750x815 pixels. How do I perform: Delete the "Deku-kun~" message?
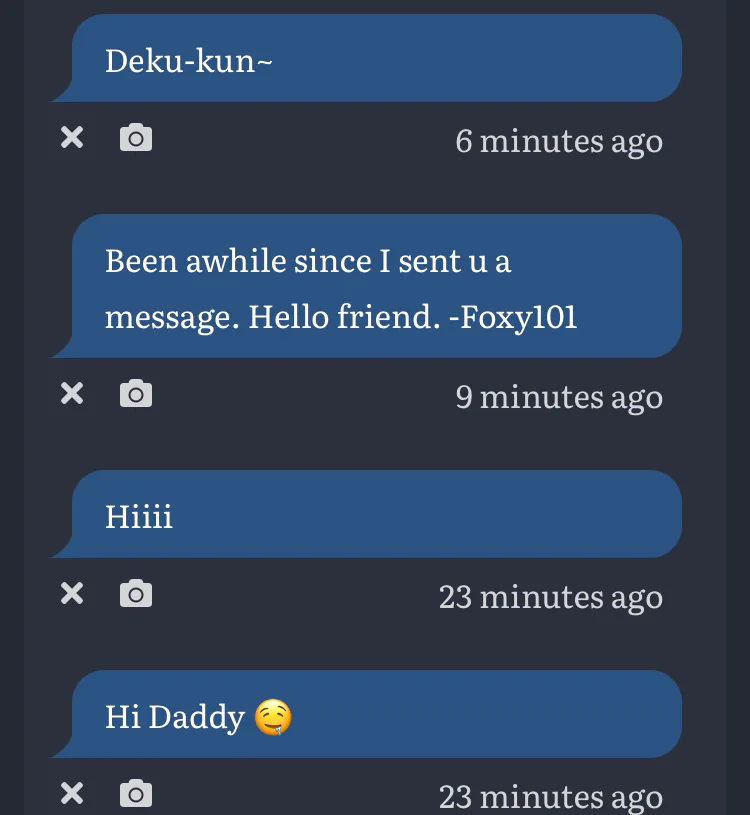coord(72,138)
